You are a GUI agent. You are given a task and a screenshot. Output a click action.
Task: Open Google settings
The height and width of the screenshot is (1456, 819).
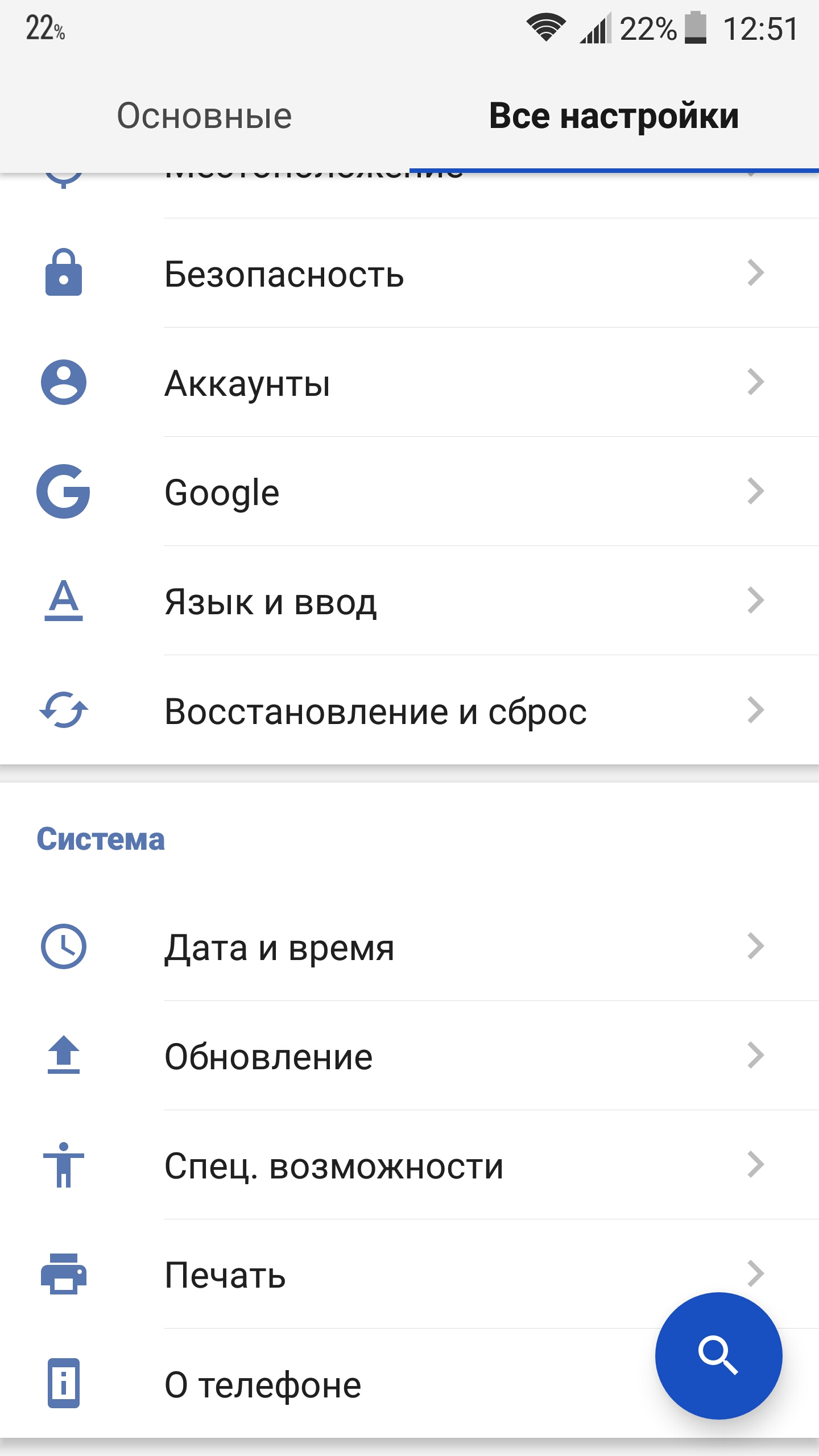coord(409,491)
